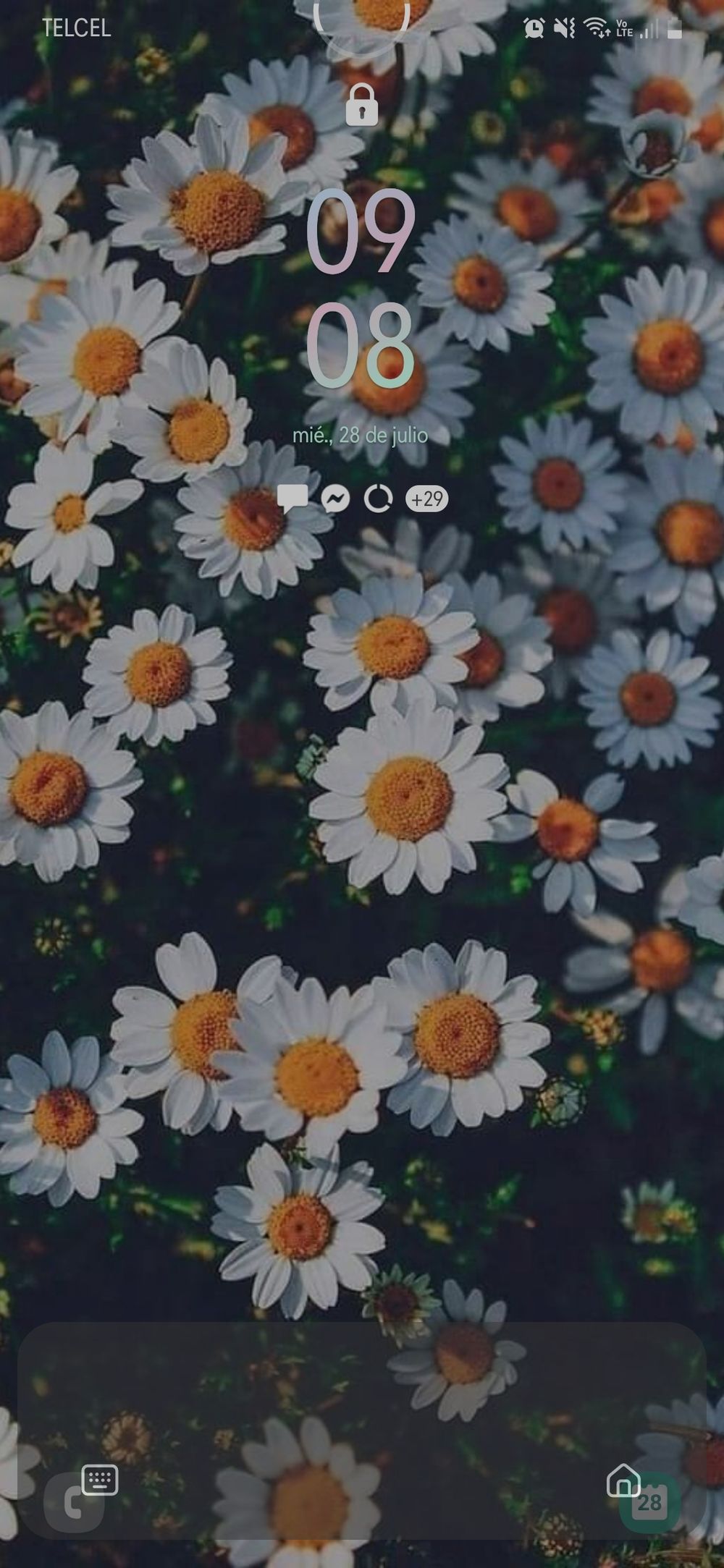Open the messages notification icon
This screenshot has height=1568, width=724.
[292, 499]
